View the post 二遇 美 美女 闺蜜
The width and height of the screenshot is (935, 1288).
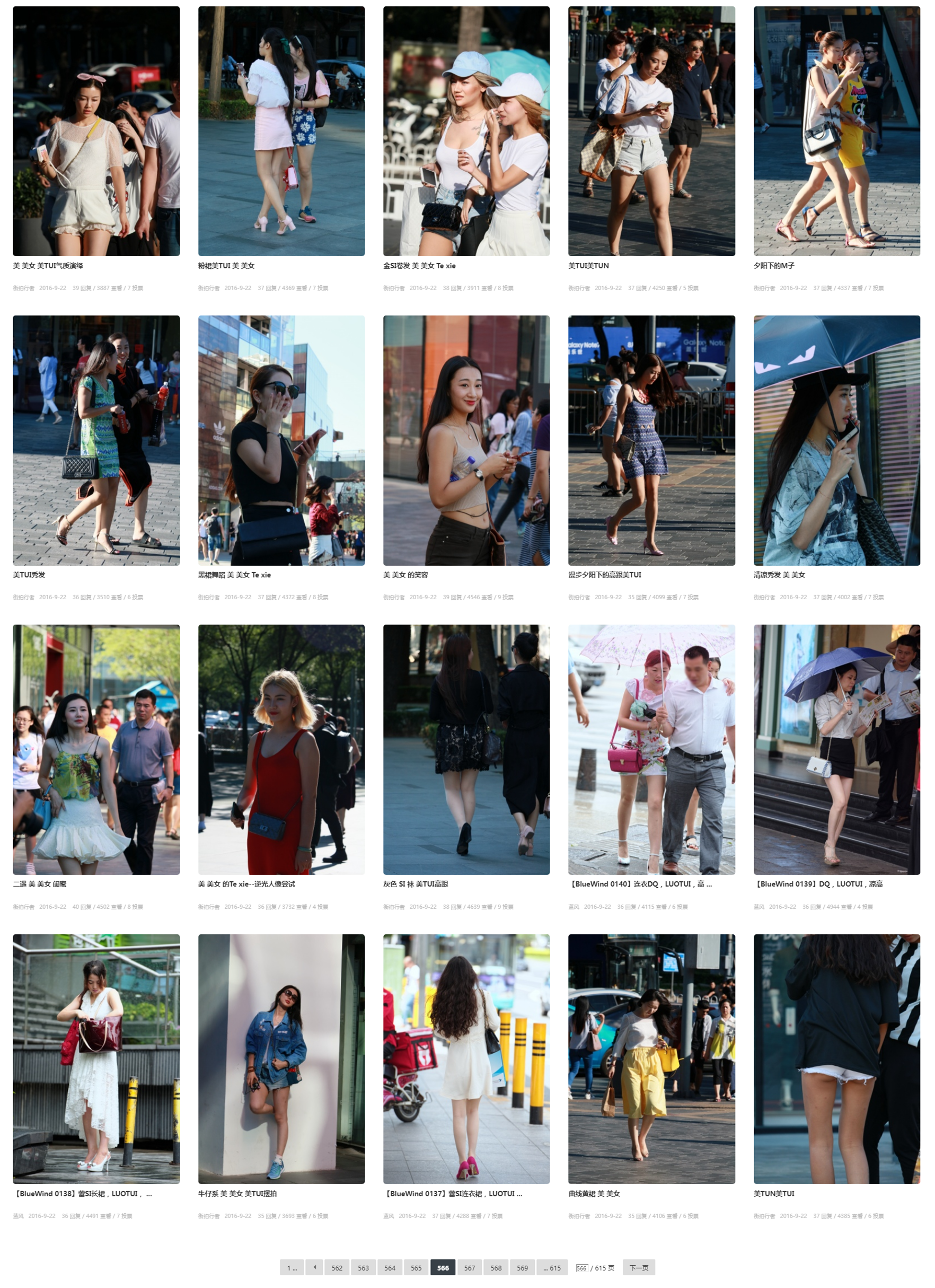click(x=40, y=883)
